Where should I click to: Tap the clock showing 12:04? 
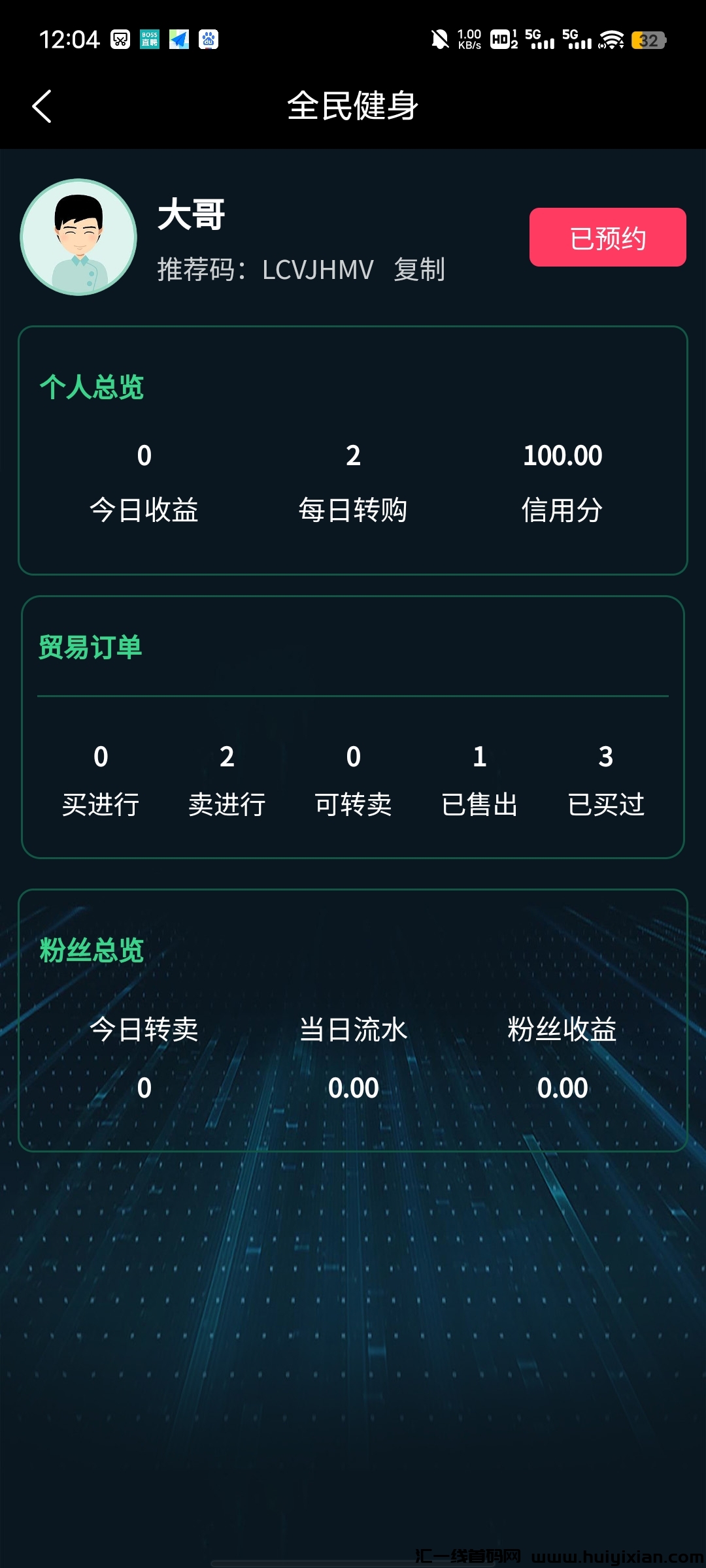coord(69,39)
